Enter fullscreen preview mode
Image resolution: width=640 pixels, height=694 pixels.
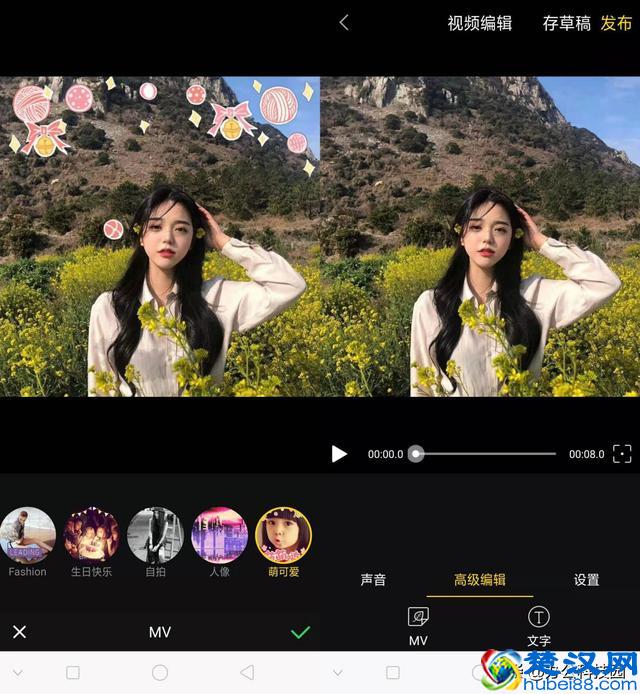pos(622,454)
